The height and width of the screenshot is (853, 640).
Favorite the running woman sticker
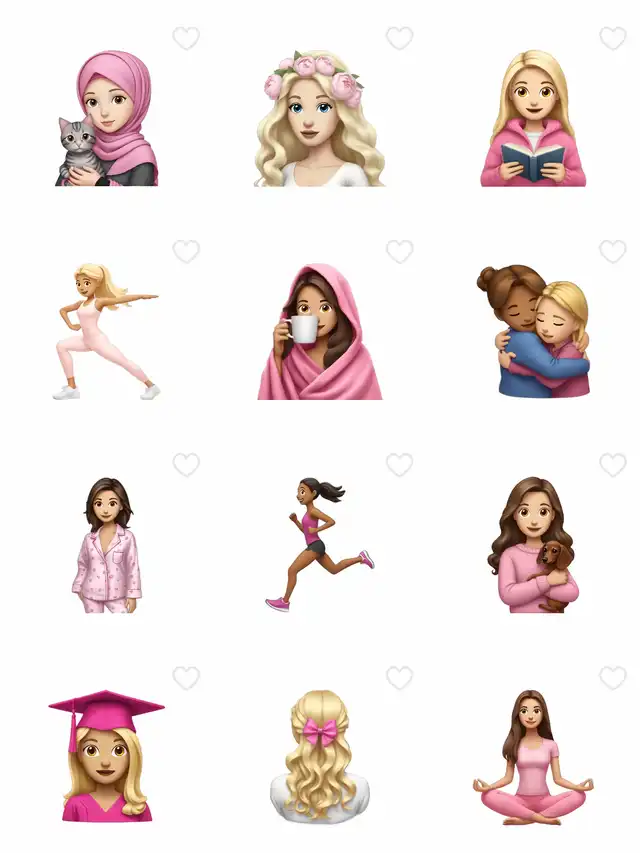pyautogui.click(x=399, y=465)
